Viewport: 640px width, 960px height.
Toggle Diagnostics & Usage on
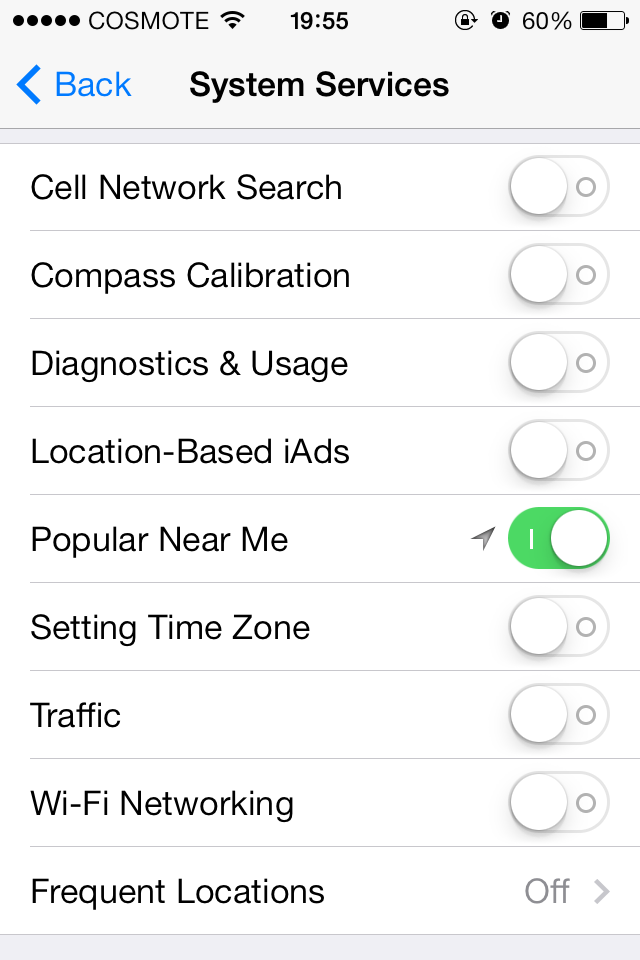[x=558, y=363]
